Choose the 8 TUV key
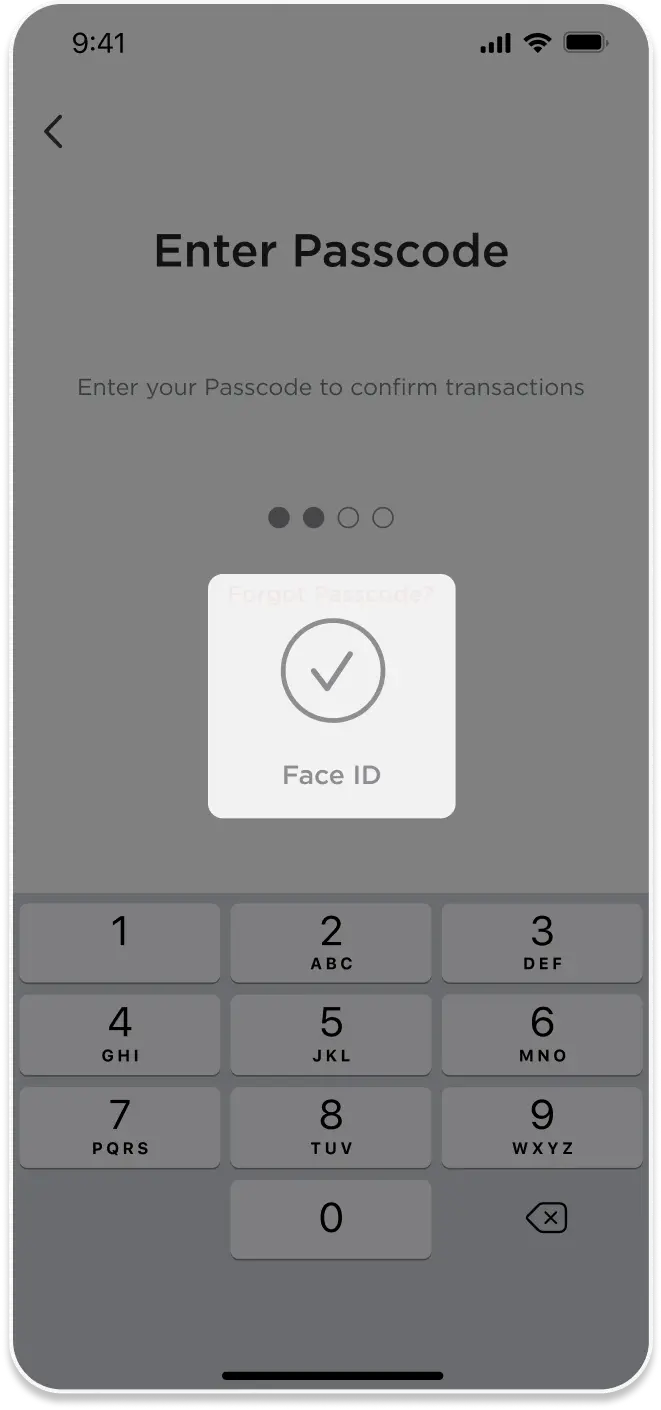 pos(331,1127)
